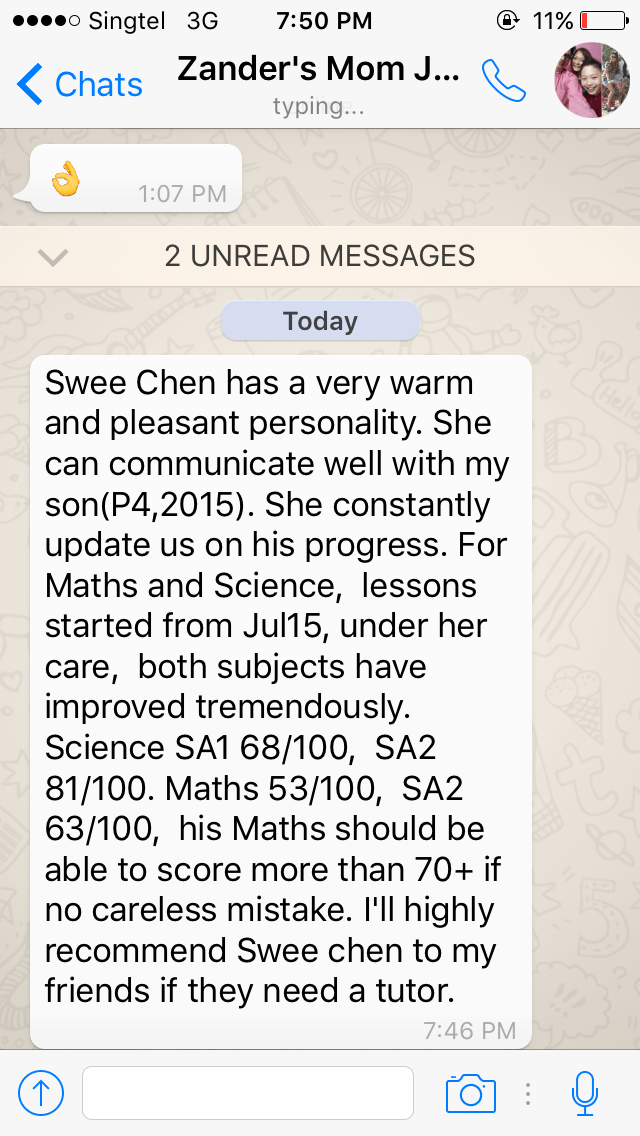Open the contact's profile picture
This screenshot has height=1136, width=640.
[592, 81]
